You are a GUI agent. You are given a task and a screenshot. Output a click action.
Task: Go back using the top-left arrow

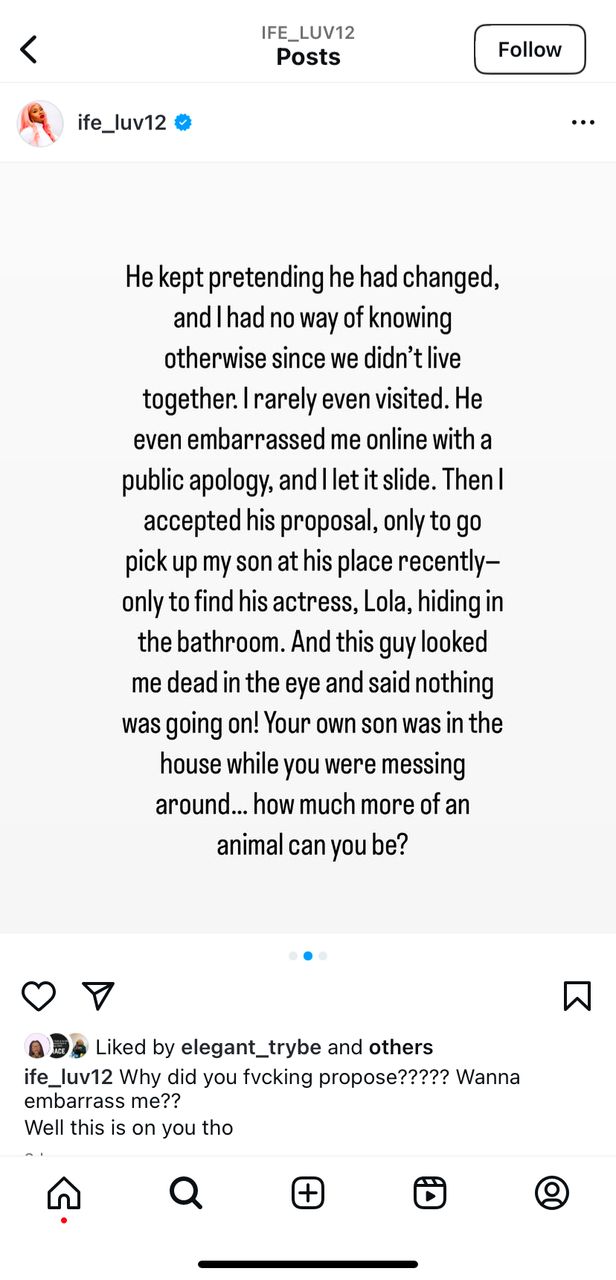(29, 49)
